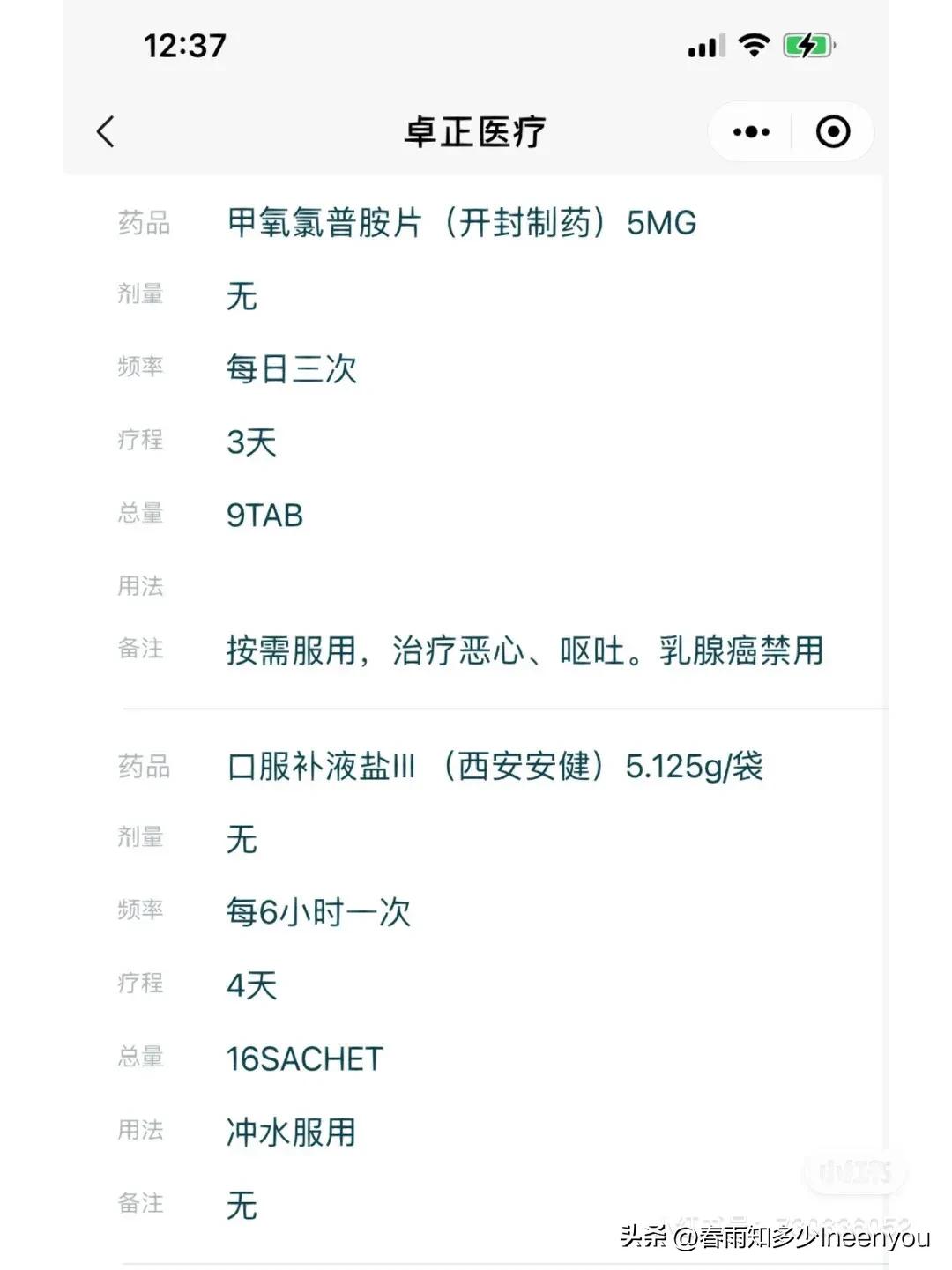Select the 每日三次 frequency value
The width and height of the screenshot is (952, 1270).
click(x=292, y=368)
